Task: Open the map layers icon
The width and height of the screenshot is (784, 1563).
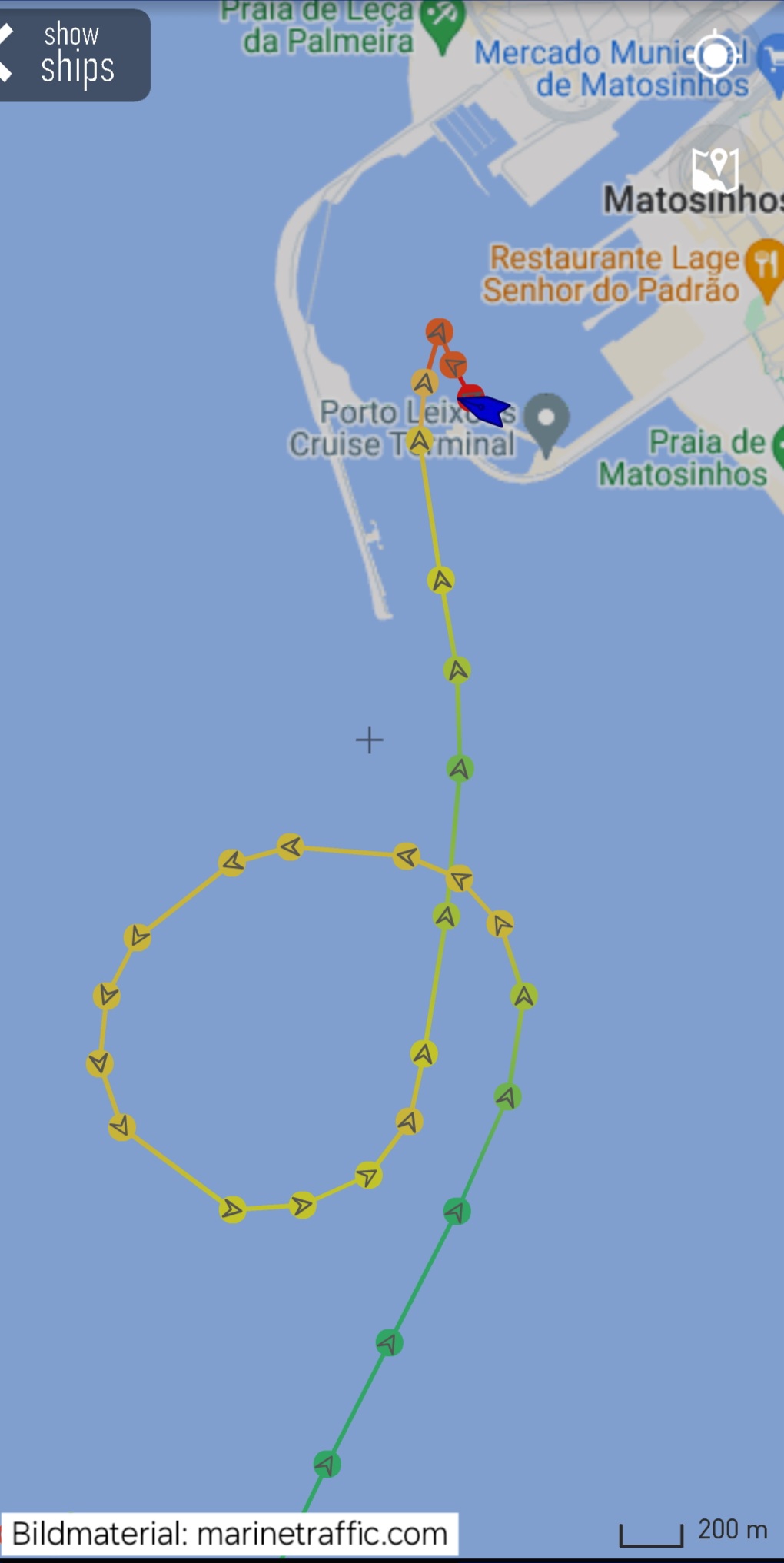Action: tap(715, 170)
